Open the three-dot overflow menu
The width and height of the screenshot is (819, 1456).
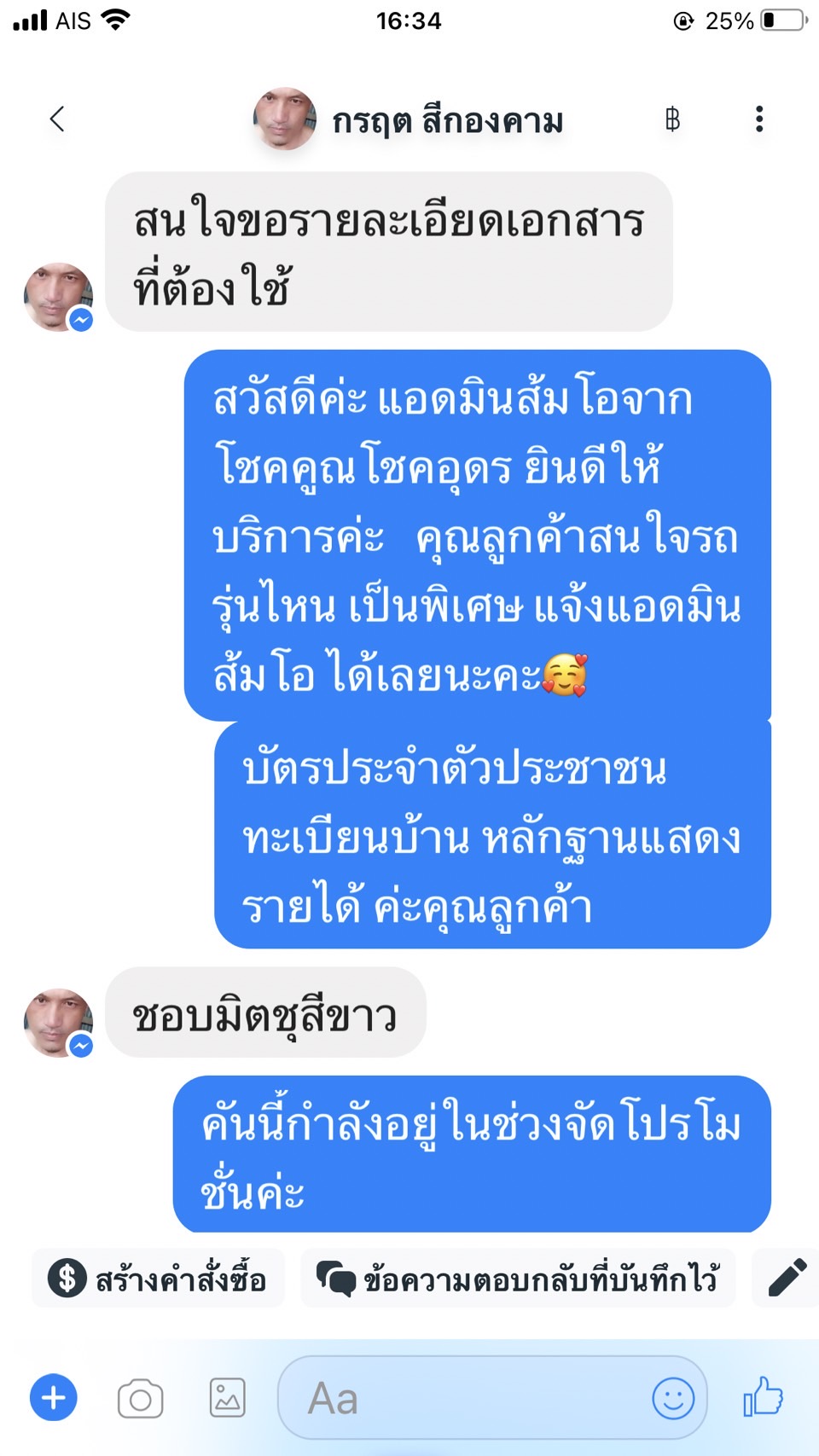tap(758, 119)
